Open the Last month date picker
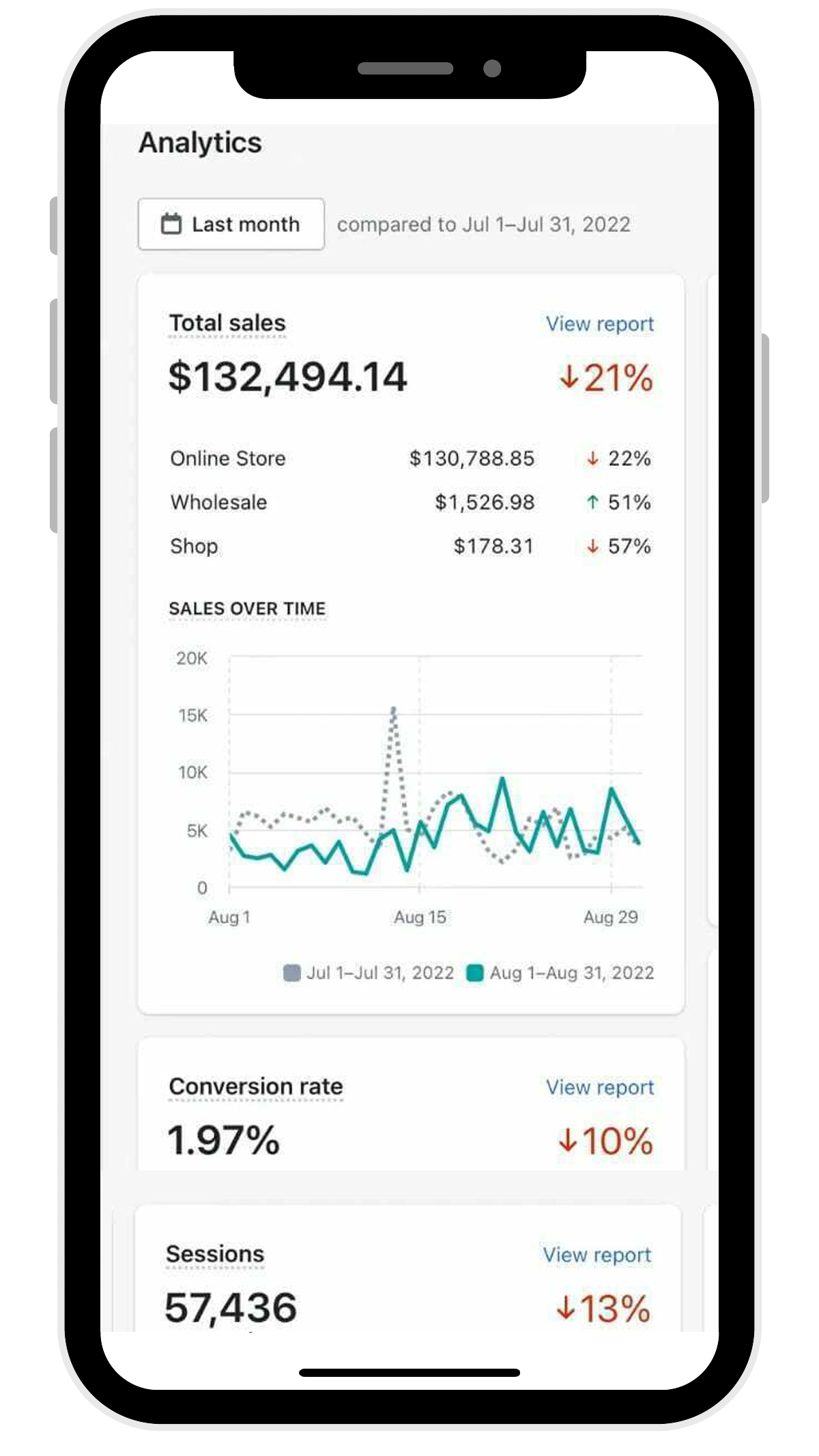 point(231,224)
